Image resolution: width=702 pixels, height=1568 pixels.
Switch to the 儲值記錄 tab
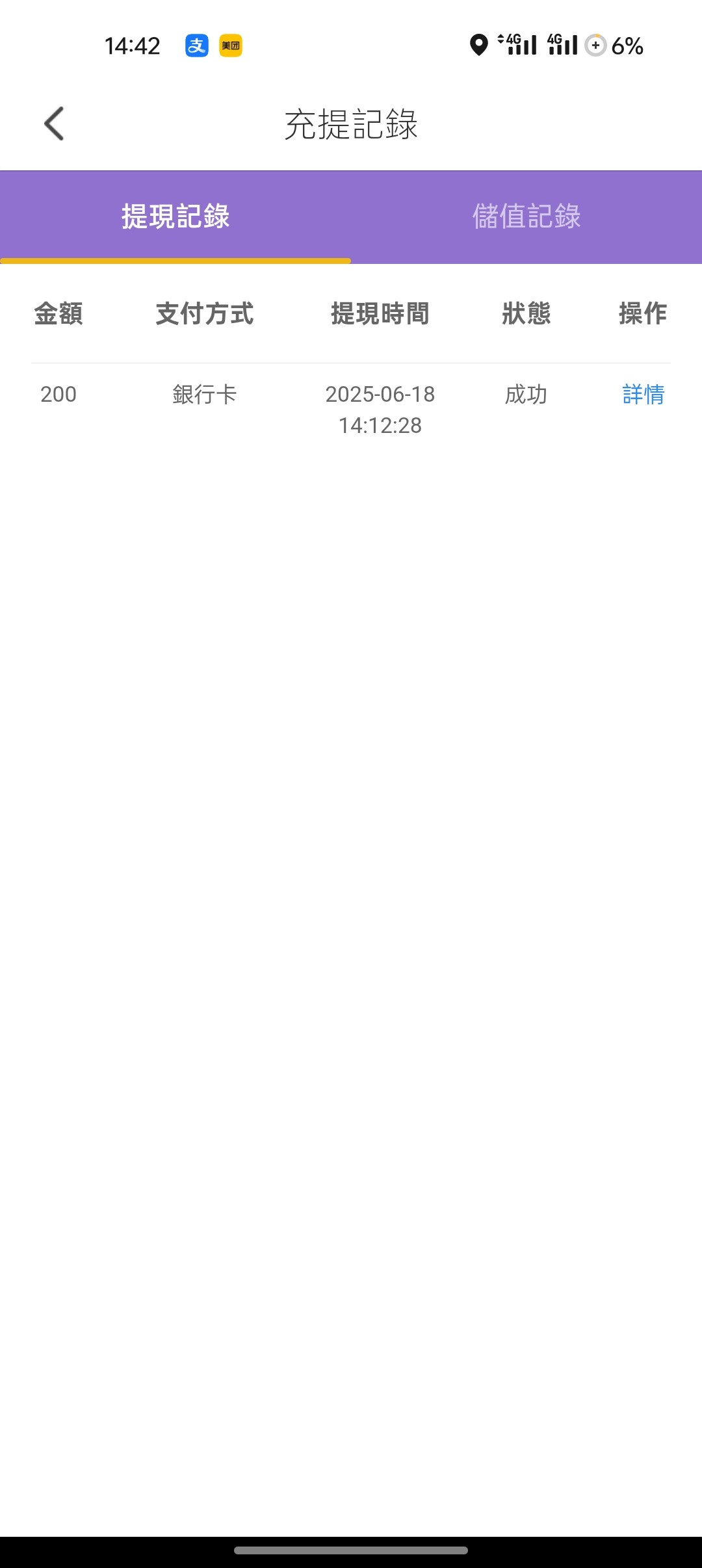coord(526,216)
